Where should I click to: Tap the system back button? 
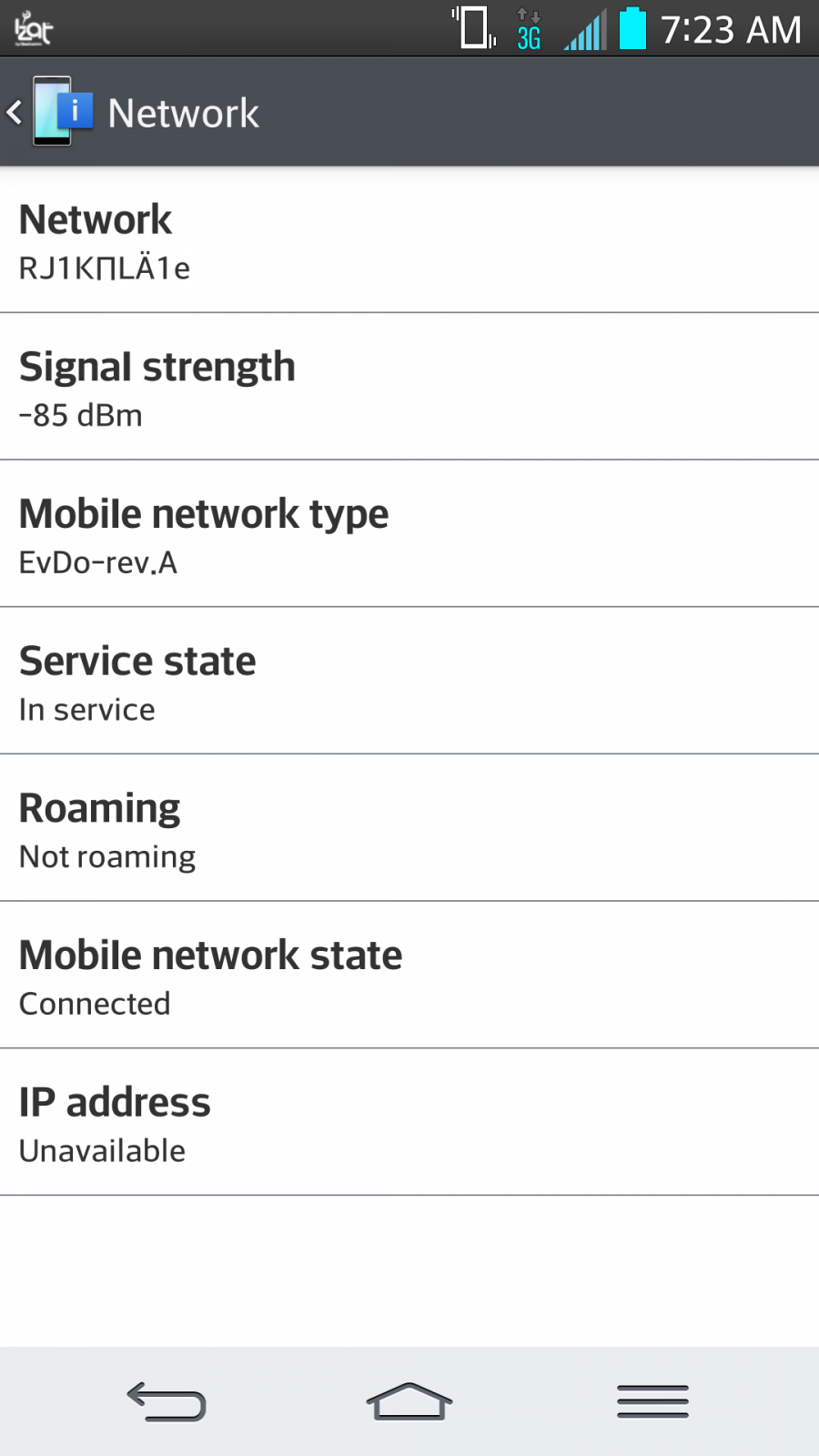(x=167, y=1401)
